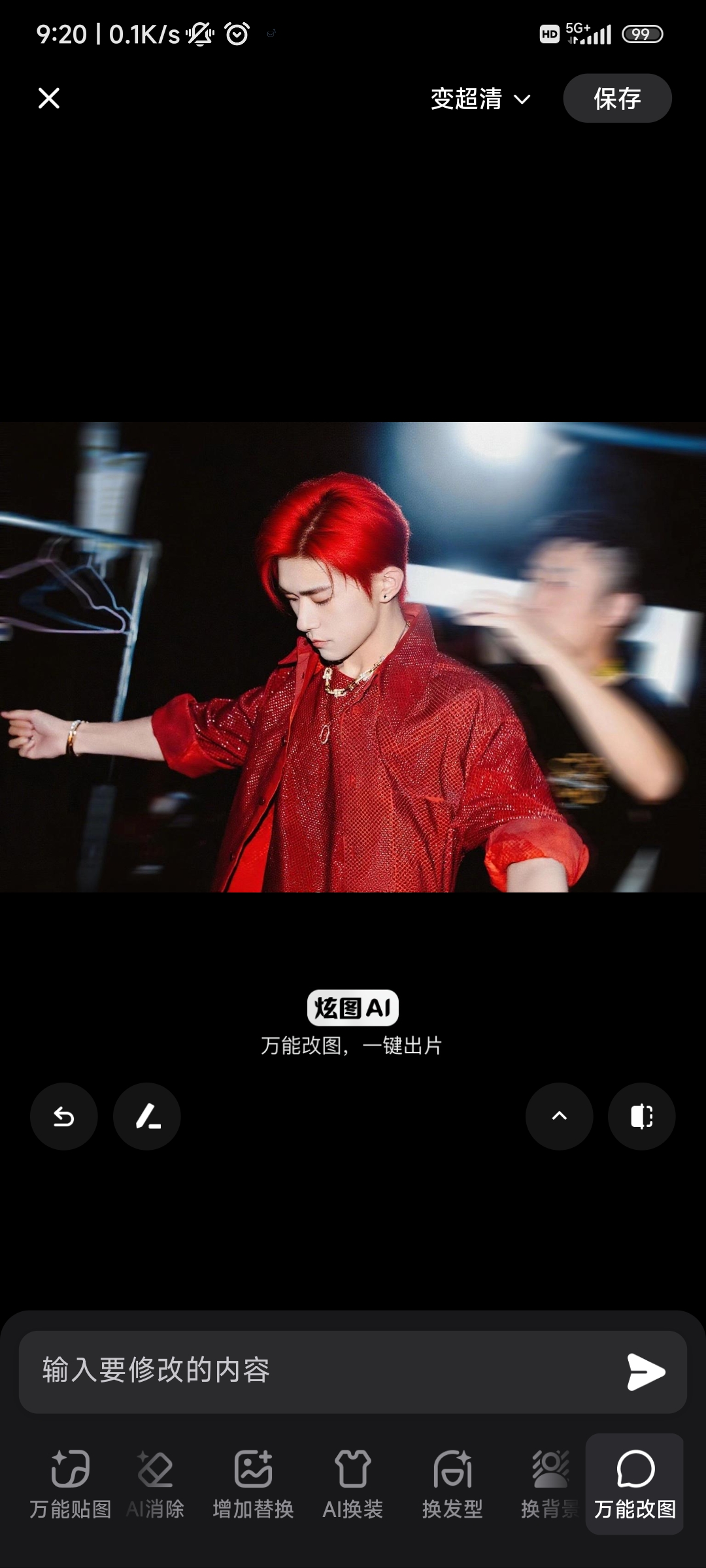The height and width of the screenshot is (1568, 706).
Task: Switch to the AI换装 tool
Action: coord(353,1484)
